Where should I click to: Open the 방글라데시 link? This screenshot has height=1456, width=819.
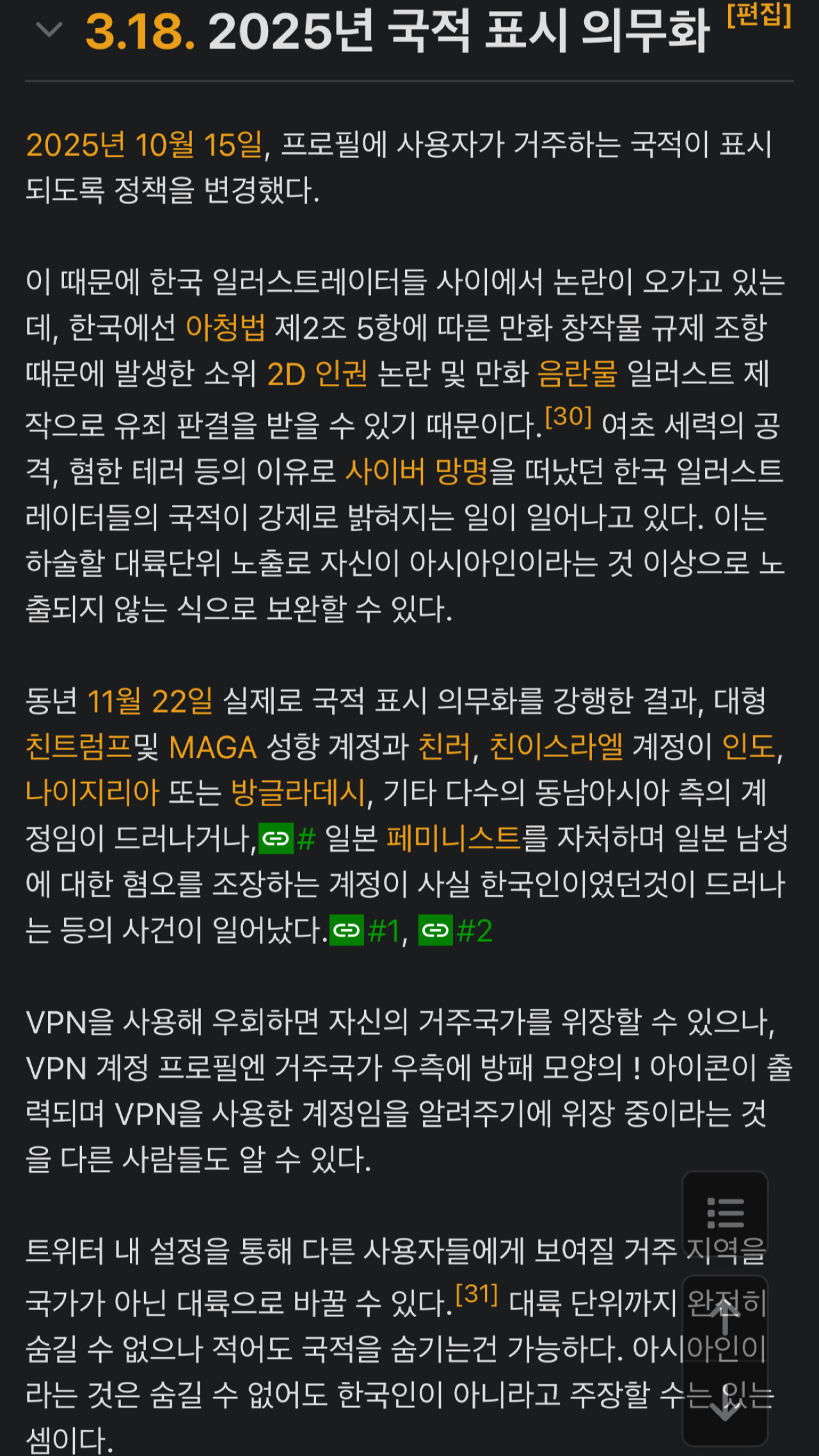pos(298,793)
